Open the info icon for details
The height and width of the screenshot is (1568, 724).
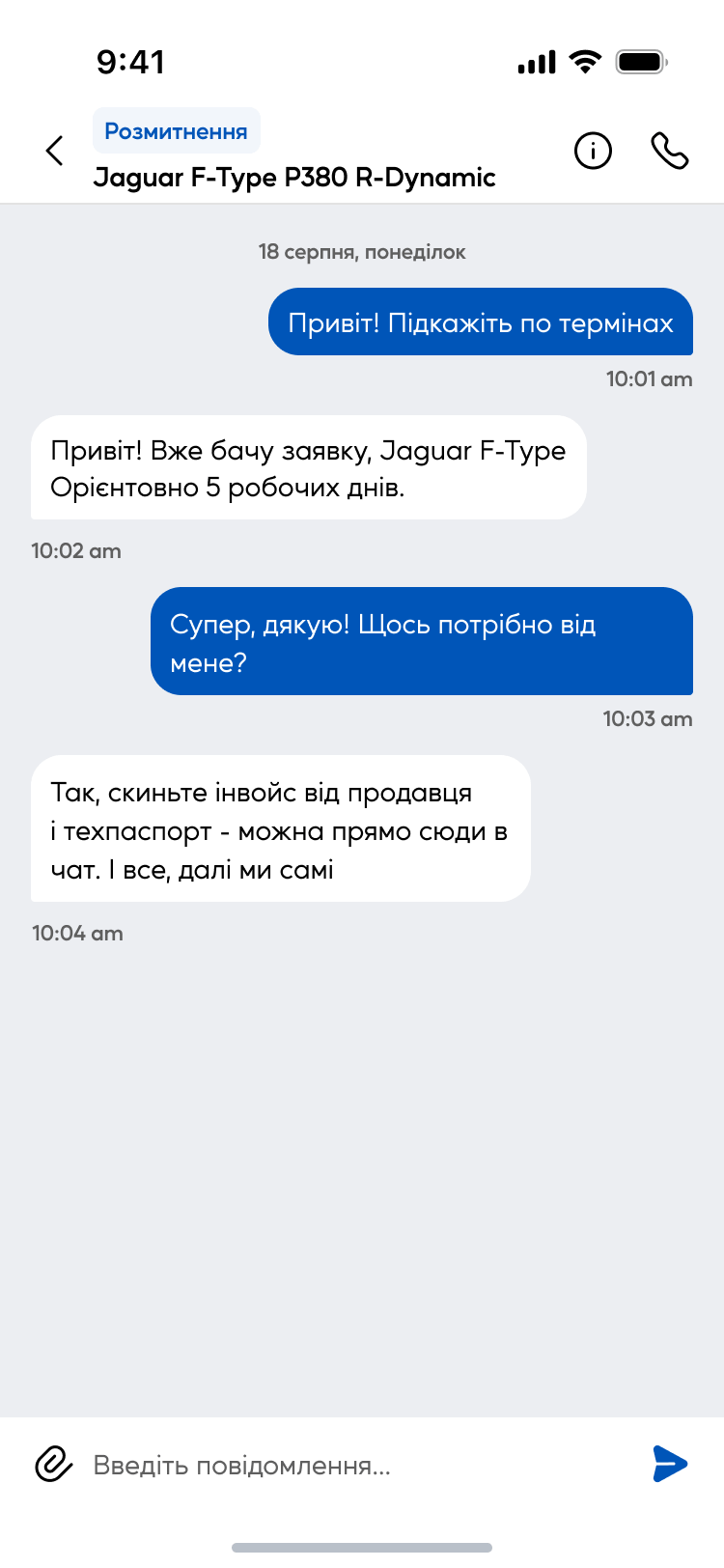(593, 151)
